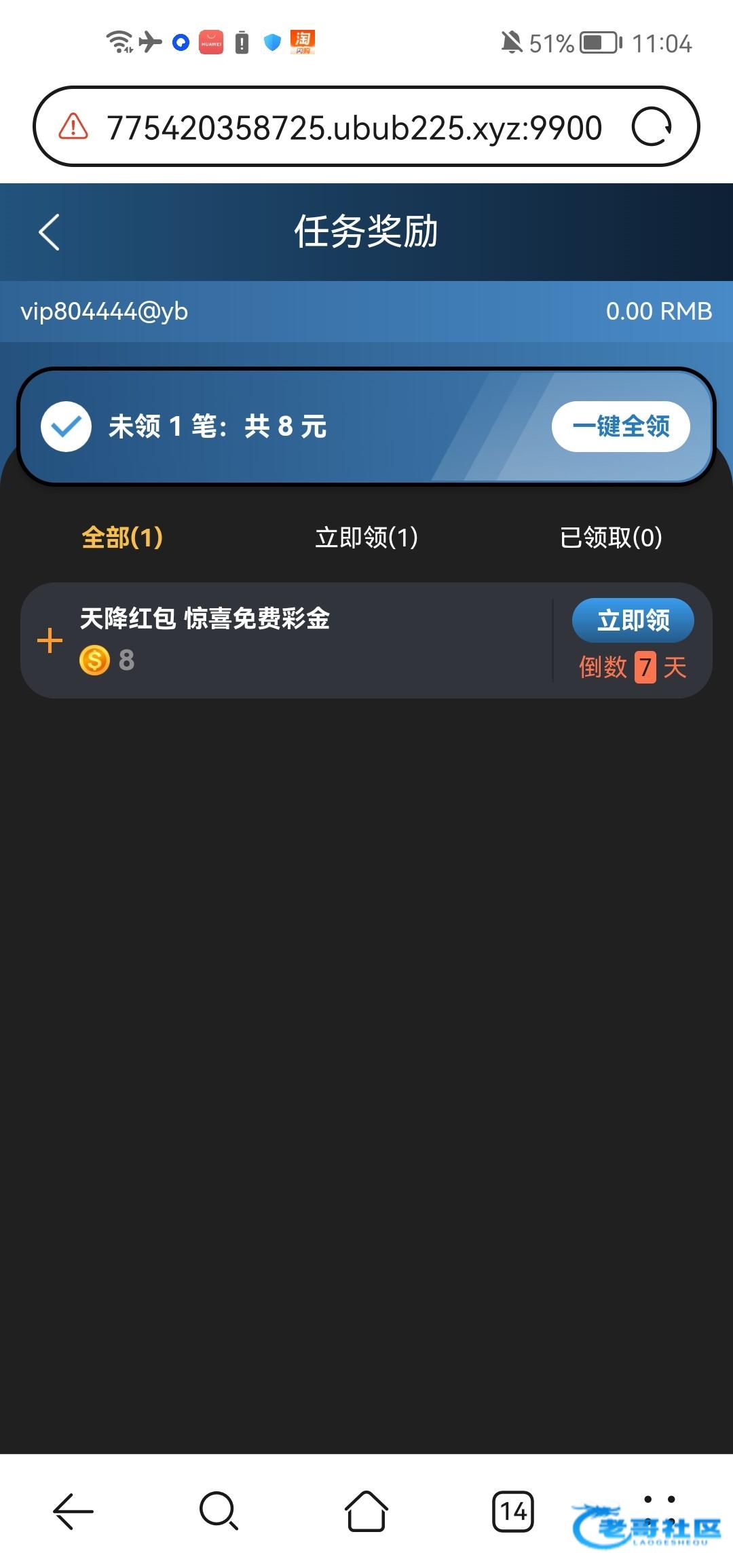The height and width of the screenshot is (1568, 733).
Task: Expand the 天降红包 reward with the plus icon
Action: pyautogui.click(x=50, y=640)
